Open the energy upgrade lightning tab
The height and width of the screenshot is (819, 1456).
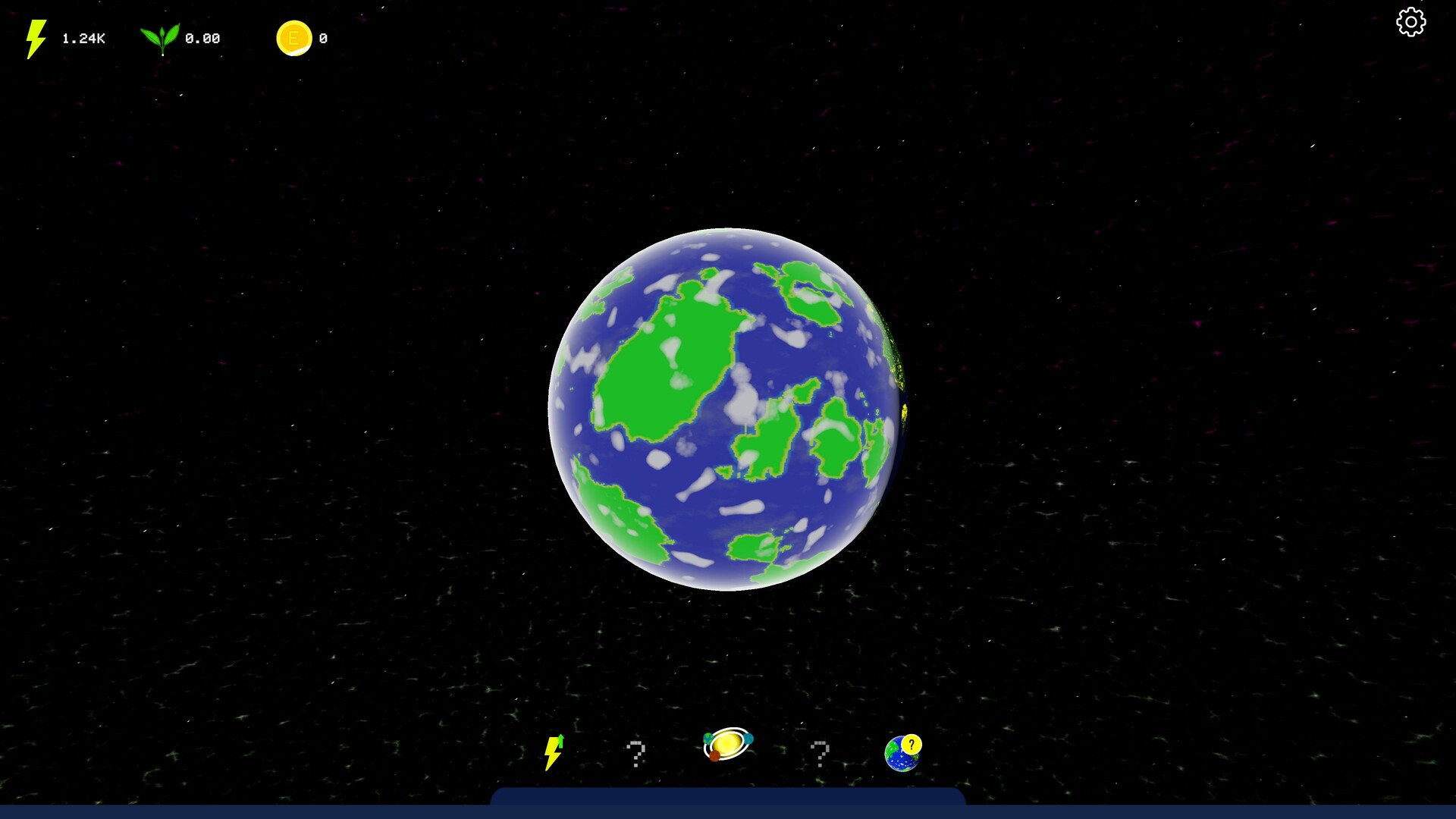coord(554,752)
